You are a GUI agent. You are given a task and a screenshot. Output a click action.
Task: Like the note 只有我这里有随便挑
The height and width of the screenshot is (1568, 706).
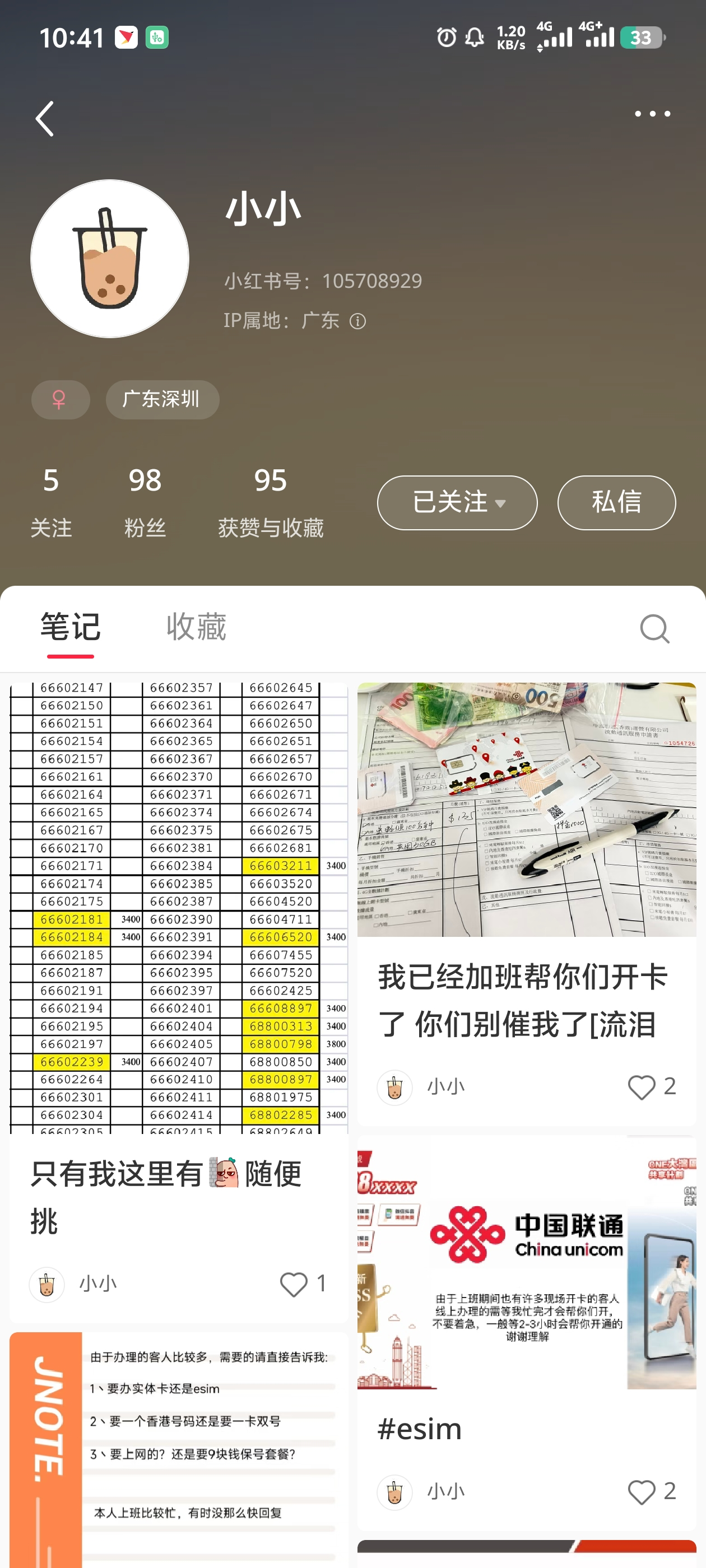(x=294, y=1284)
